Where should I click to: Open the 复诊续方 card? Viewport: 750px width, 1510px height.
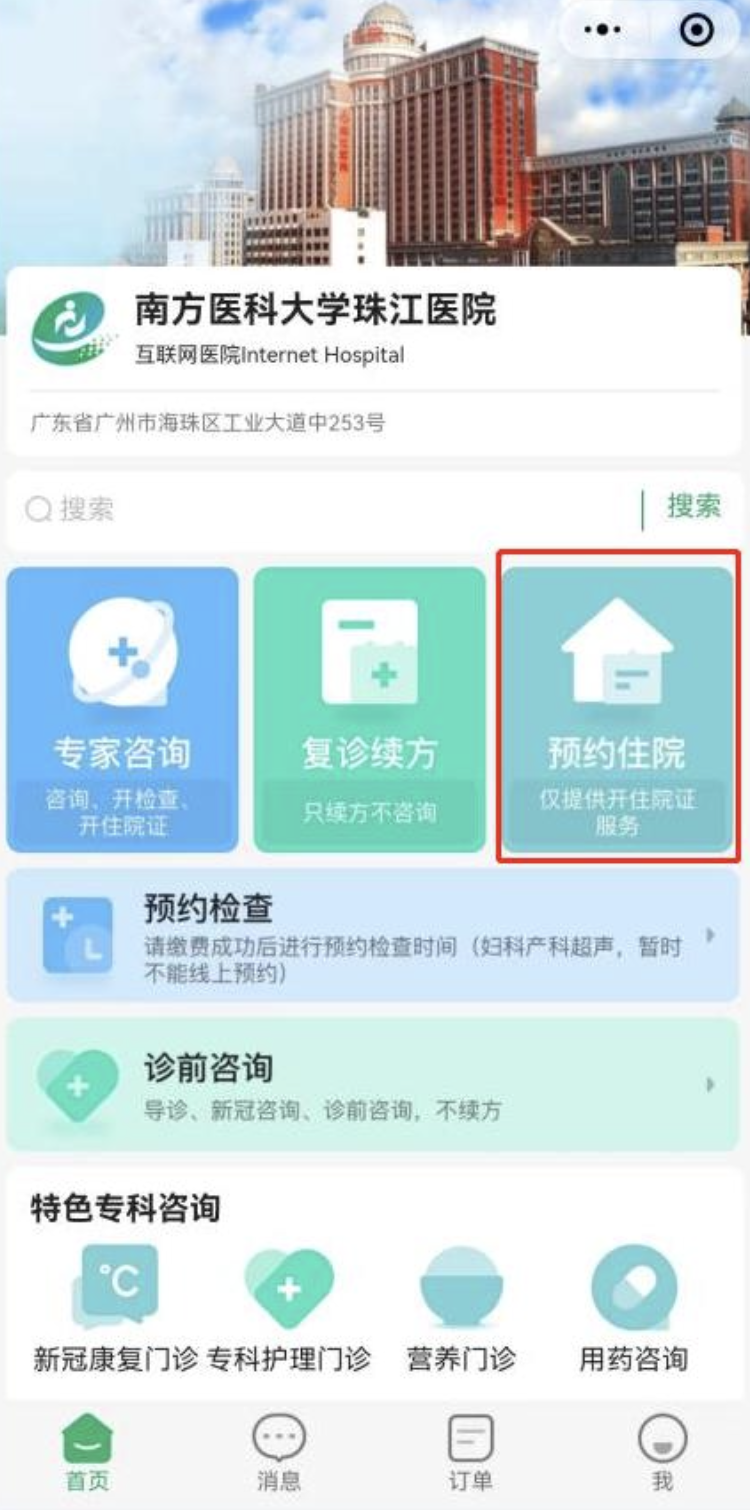(369, 710)
